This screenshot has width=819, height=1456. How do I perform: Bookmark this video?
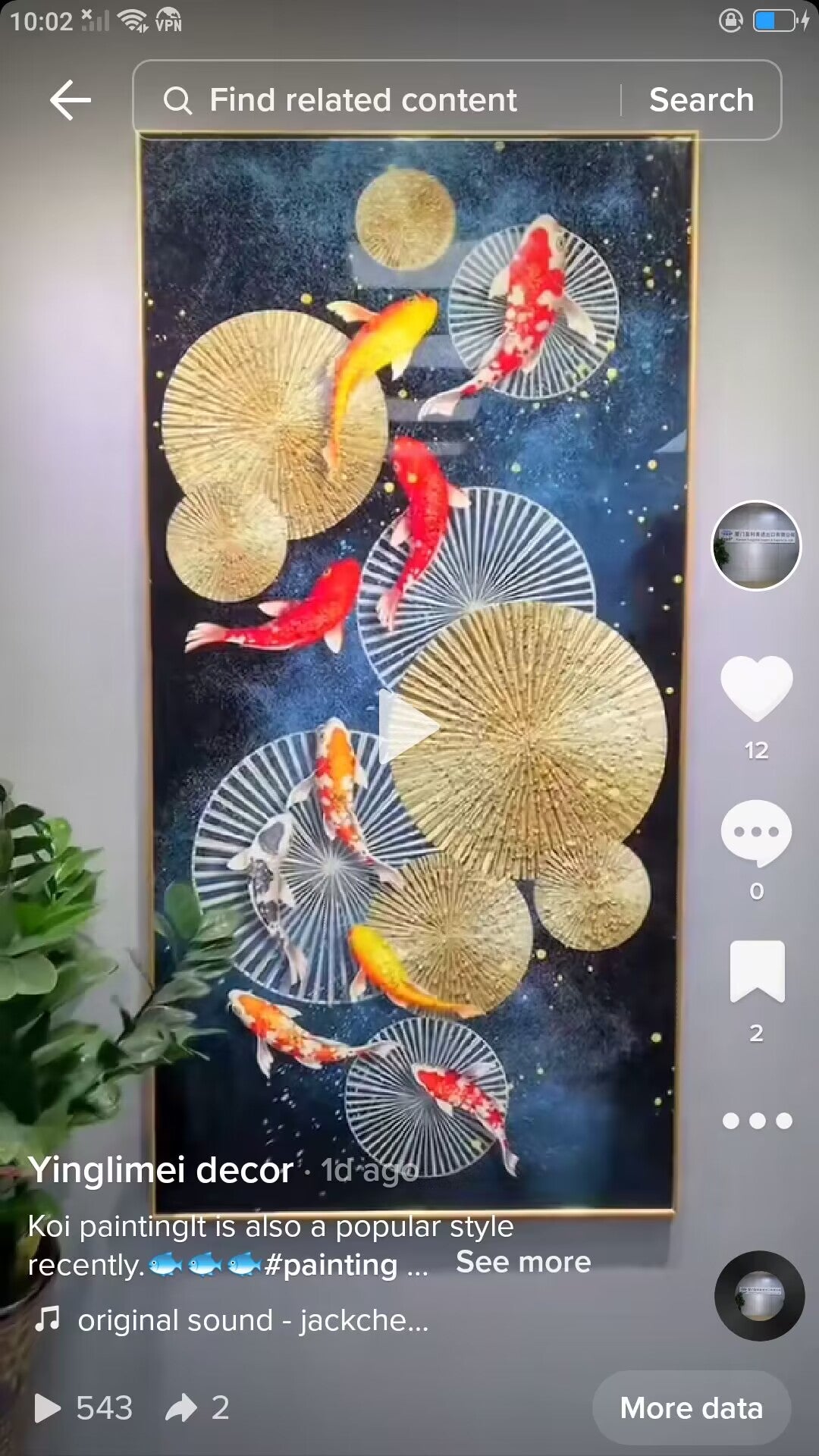point(757,971)
